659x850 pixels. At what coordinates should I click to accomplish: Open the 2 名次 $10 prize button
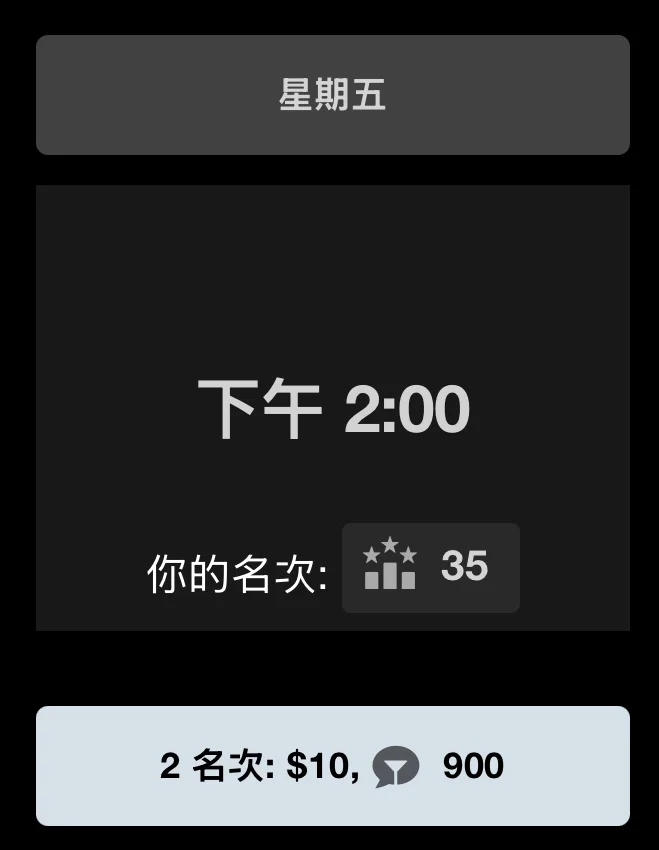point(332,766)
